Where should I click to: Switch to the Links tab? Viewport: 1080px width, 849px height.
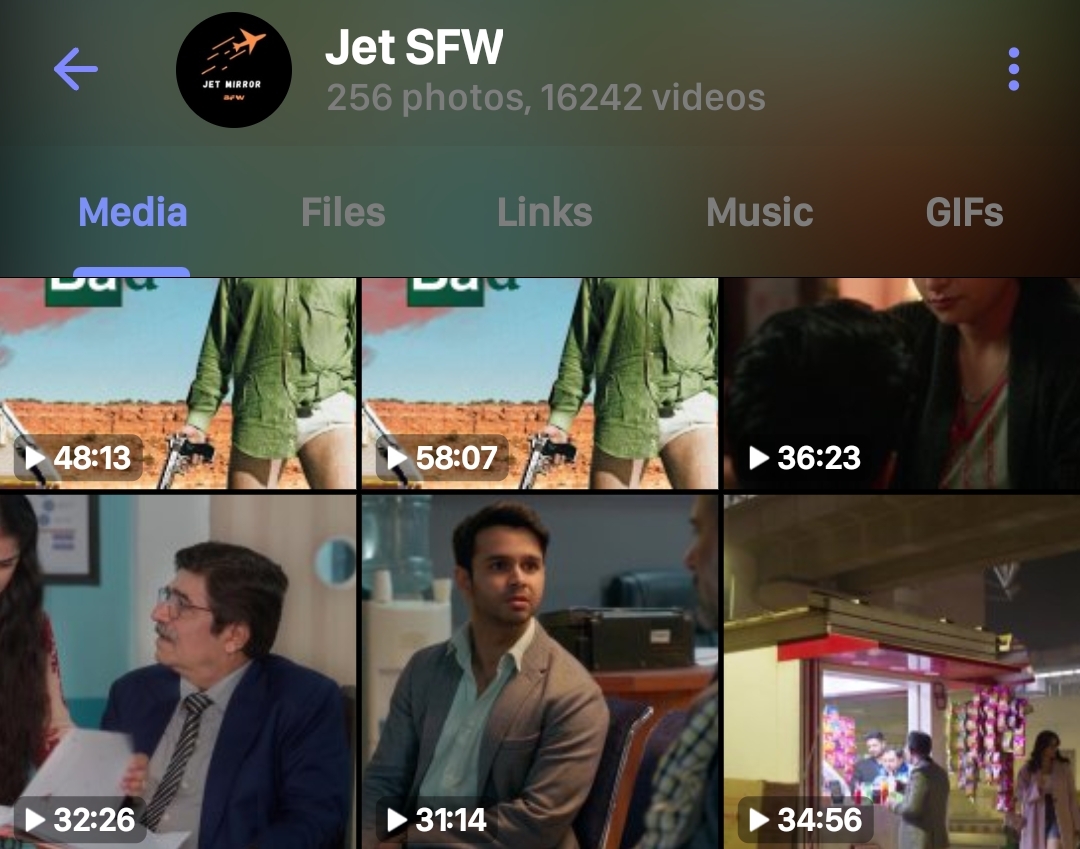(x=545, y=212)
